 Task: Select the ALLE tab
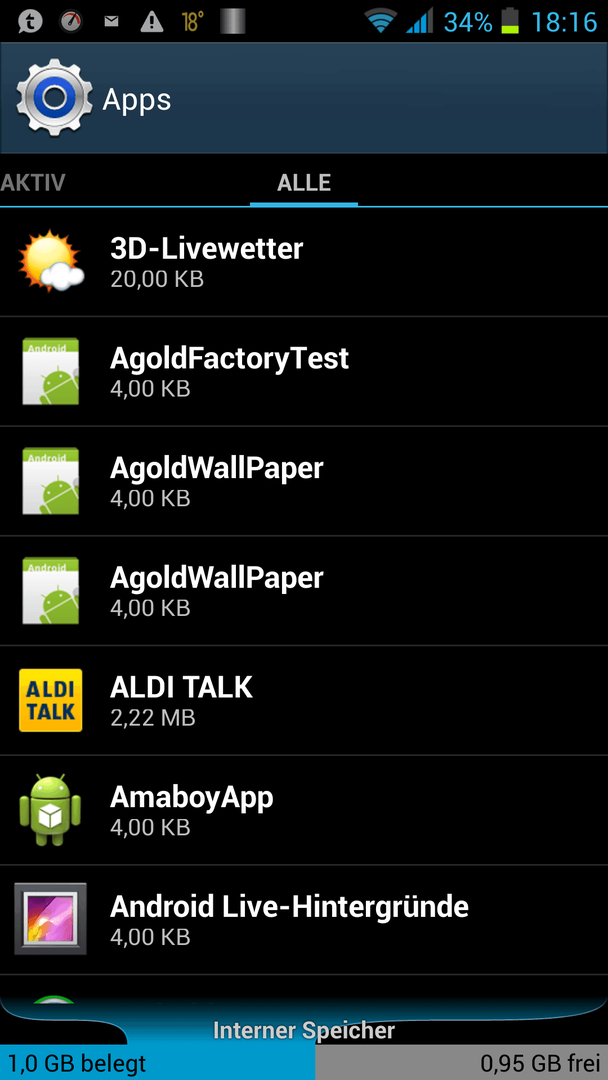tap(304, 183)
